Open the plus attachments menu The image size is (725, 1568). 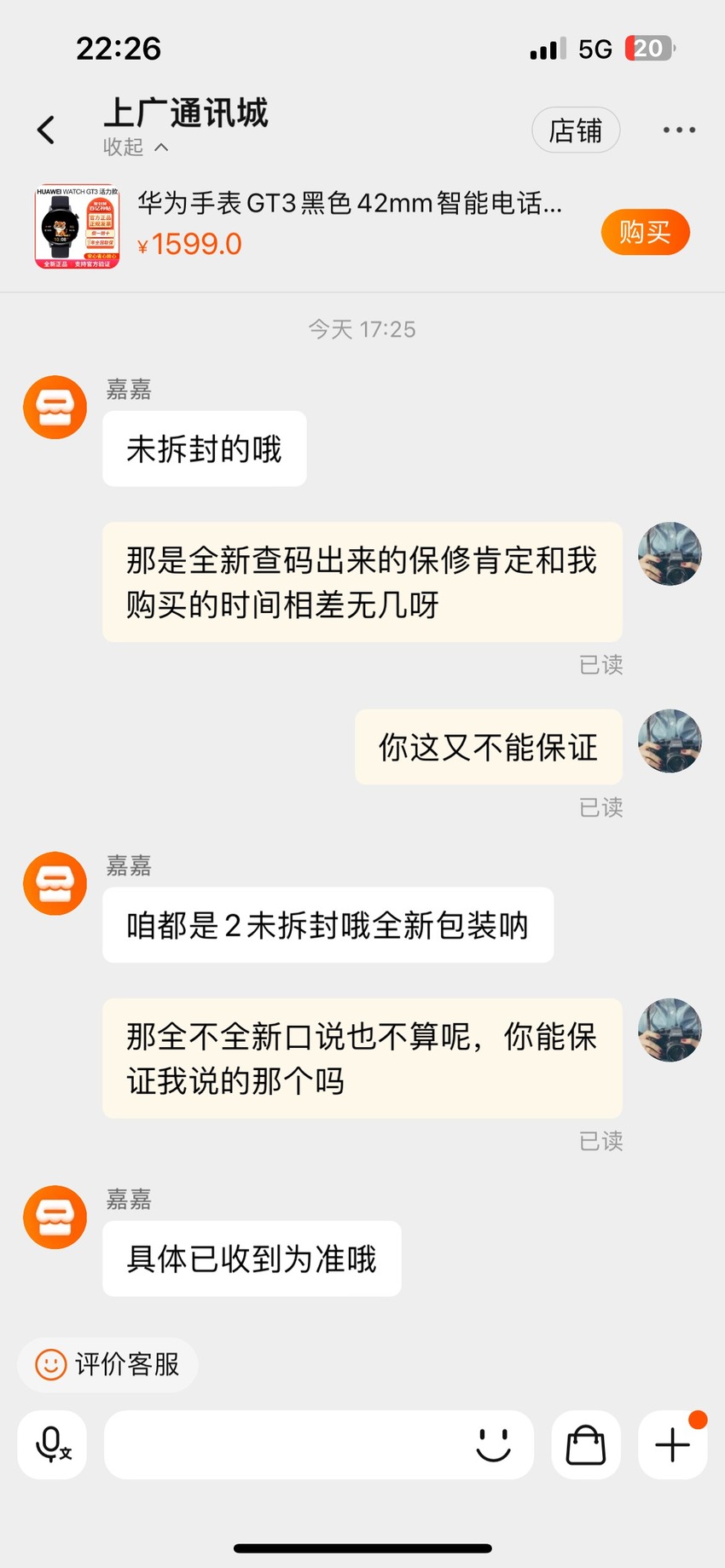673,1444
